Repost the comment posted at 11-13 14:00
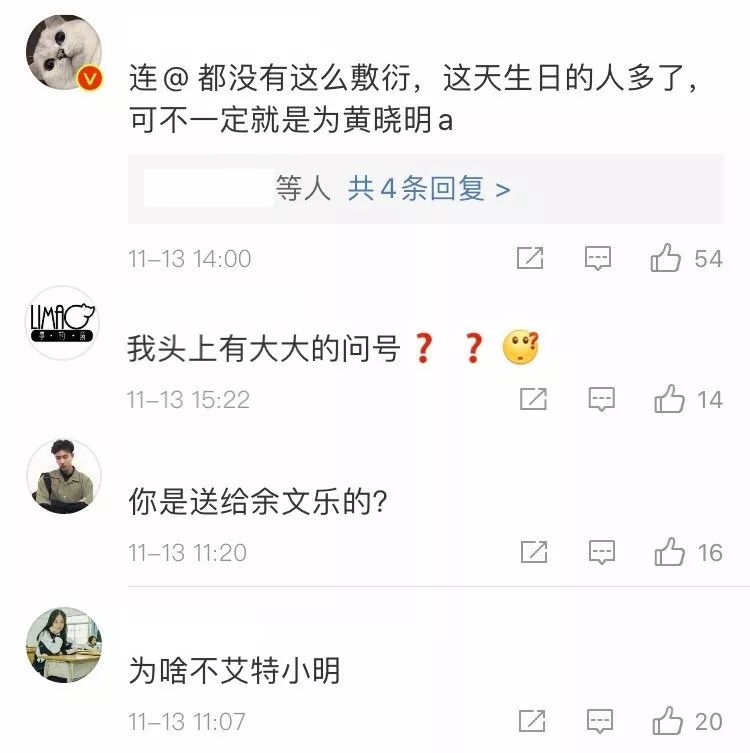The image size is (750, 753). [530, 259]
